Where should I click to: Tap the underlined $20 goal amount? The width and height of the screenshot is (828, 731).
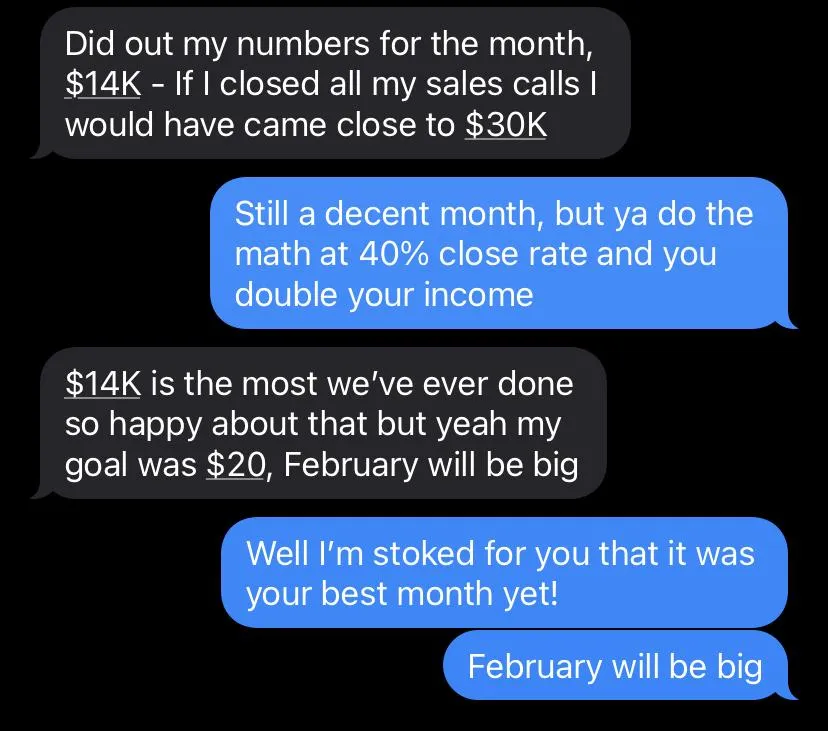(236, 464)
